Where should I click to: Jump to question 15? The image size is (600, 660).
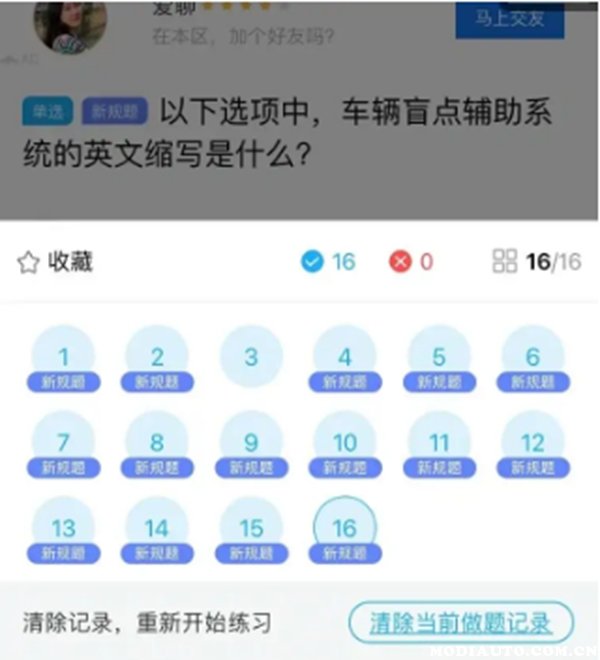point(251,530)
